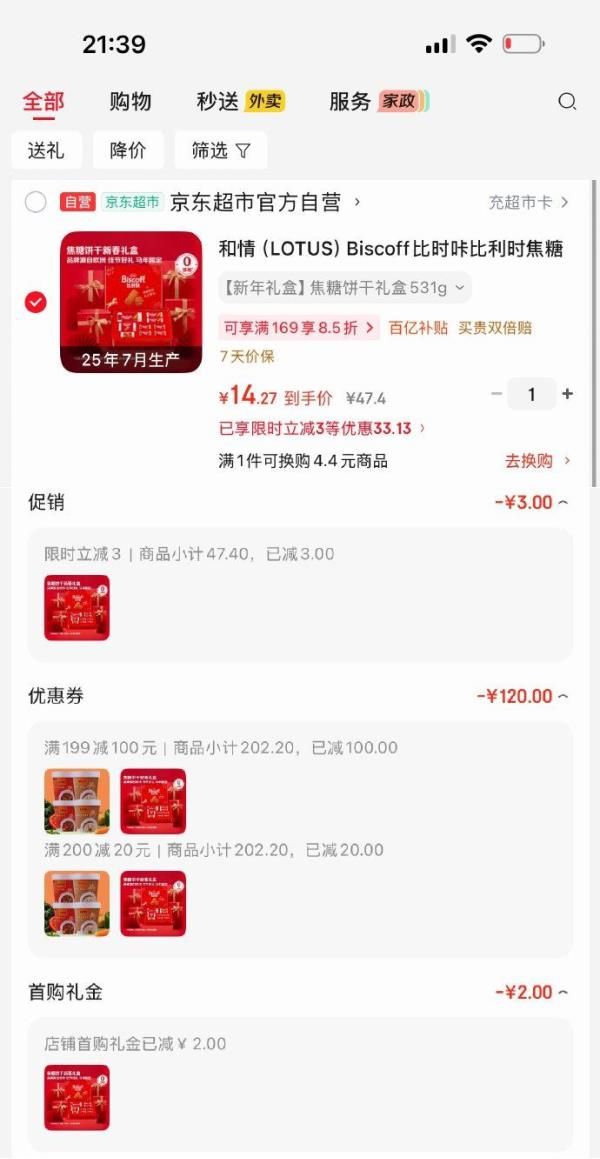Uncheck the Lotus Biscoff product checkbox

36,302
